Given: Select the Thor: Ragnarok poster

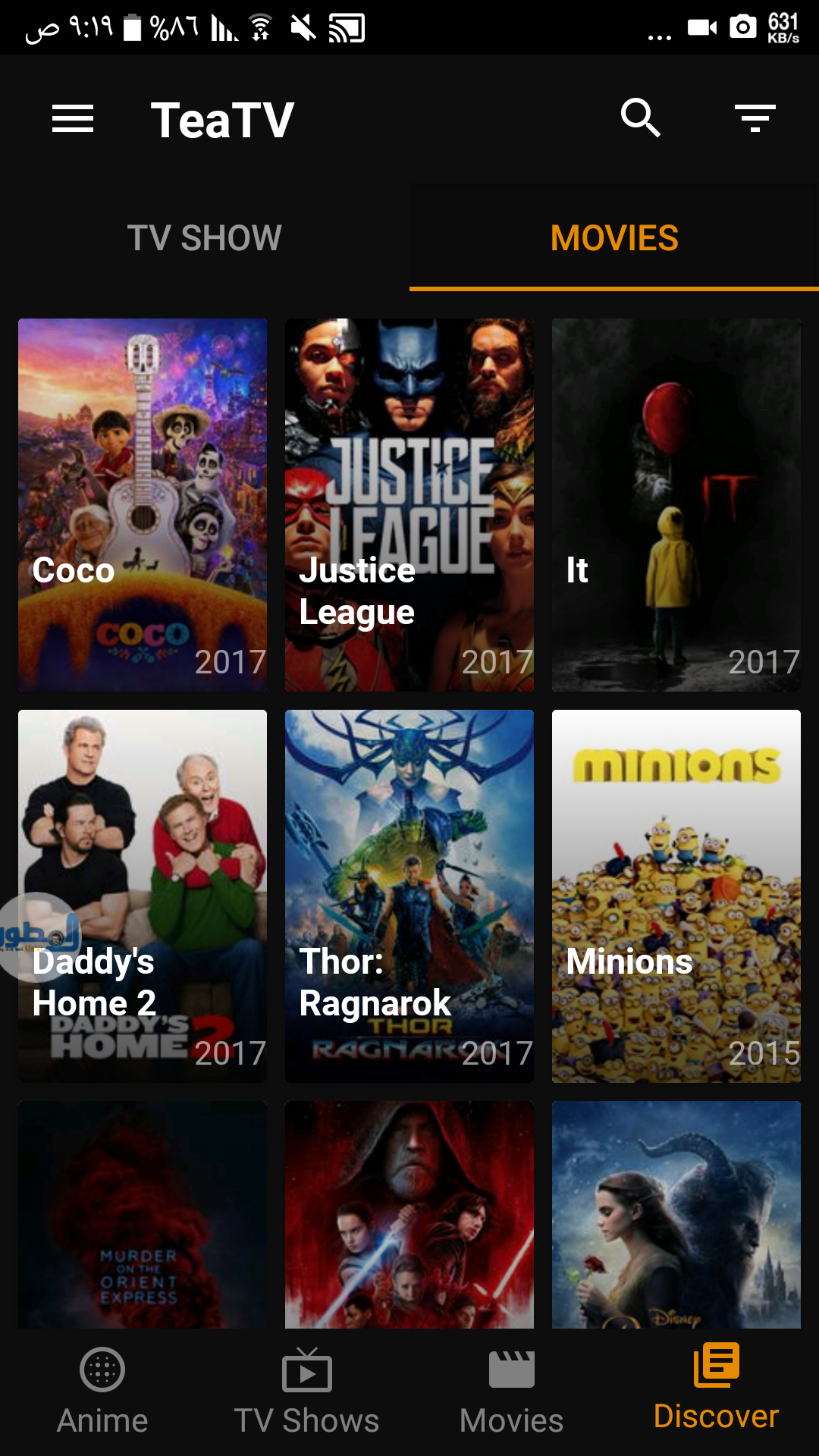Looking at the screenshot, I should click(409, 896).
